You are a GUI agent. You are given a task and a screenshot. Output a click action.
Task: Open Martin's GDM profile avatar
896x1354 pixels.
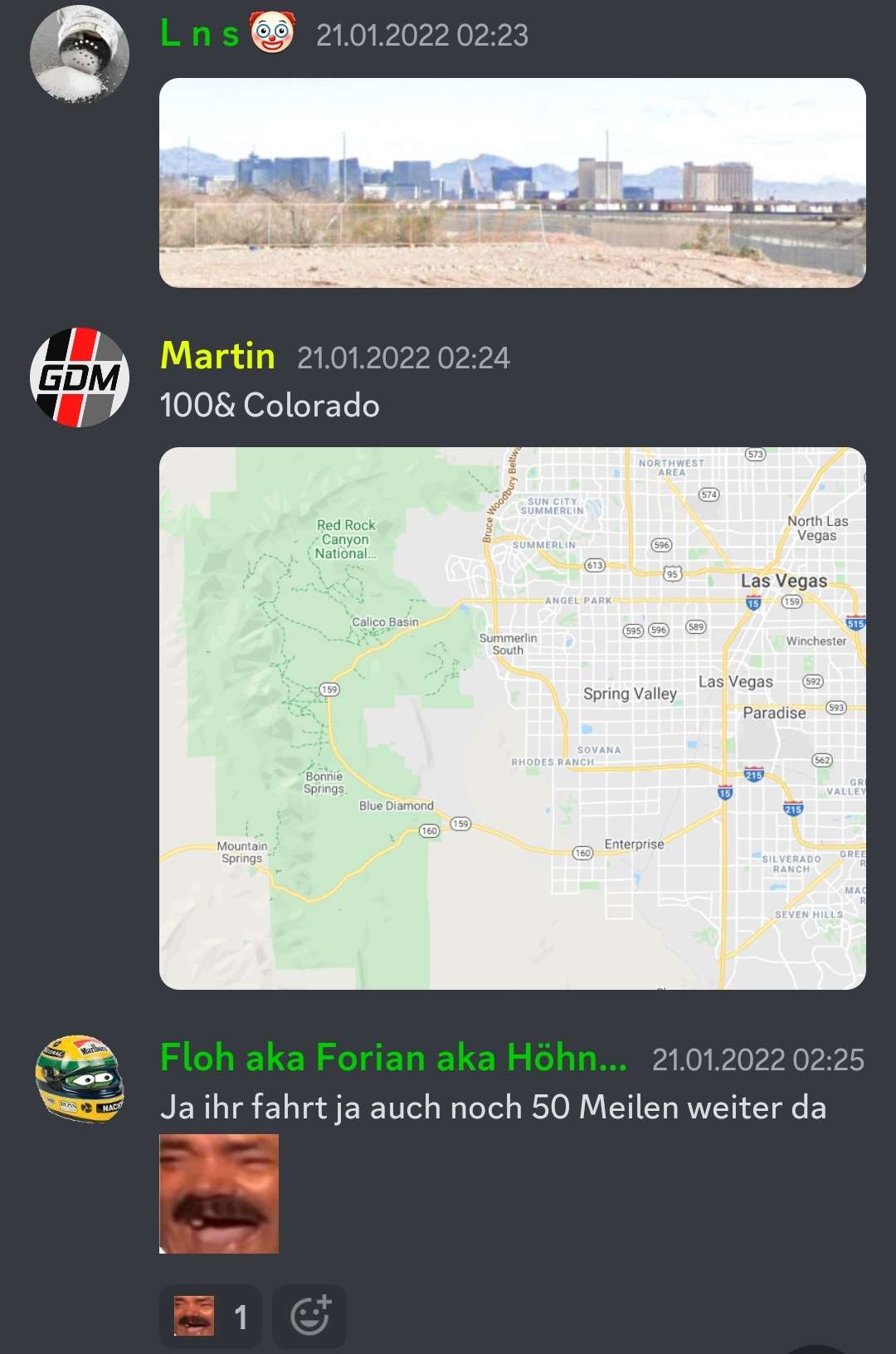tap(80, 377)
